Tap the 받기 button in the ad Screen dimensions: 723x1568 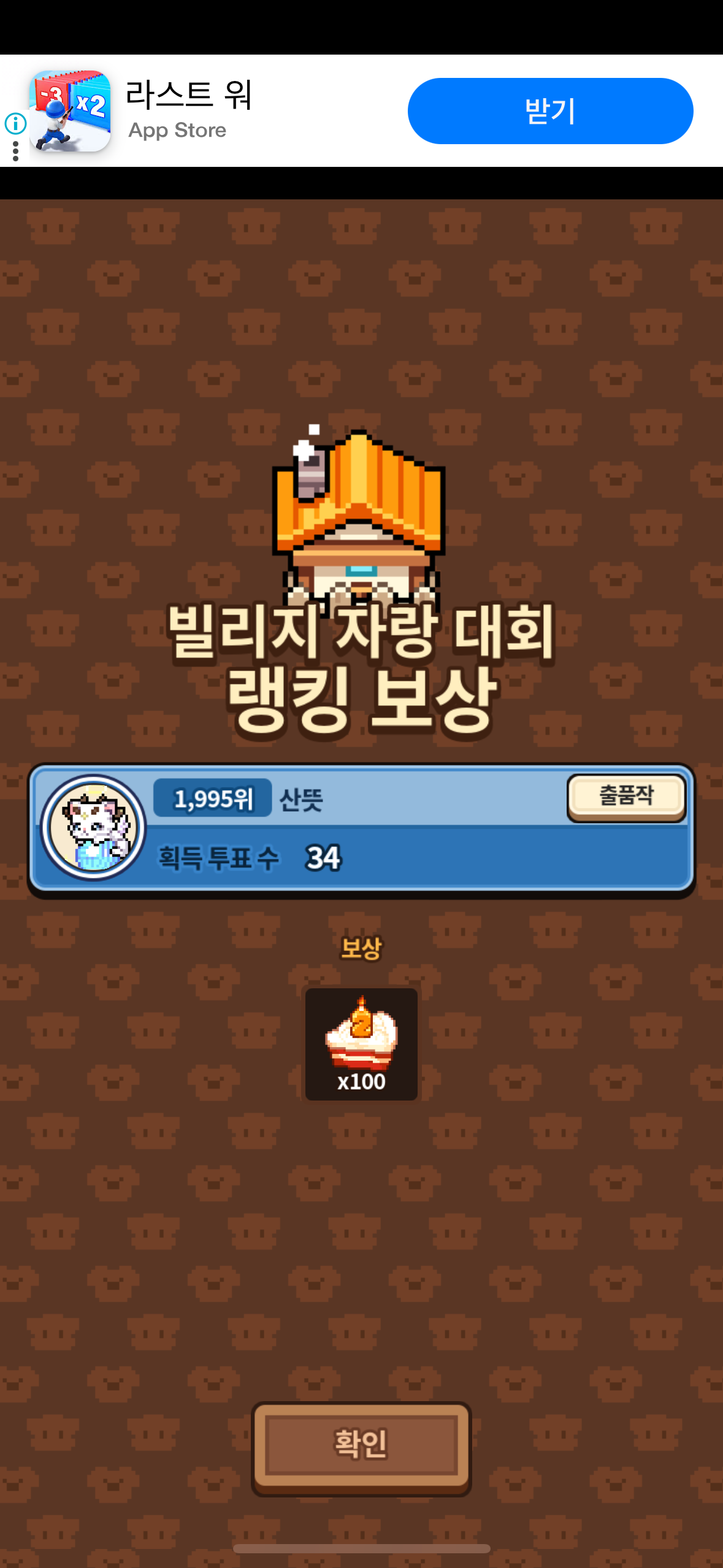point(550,111)
